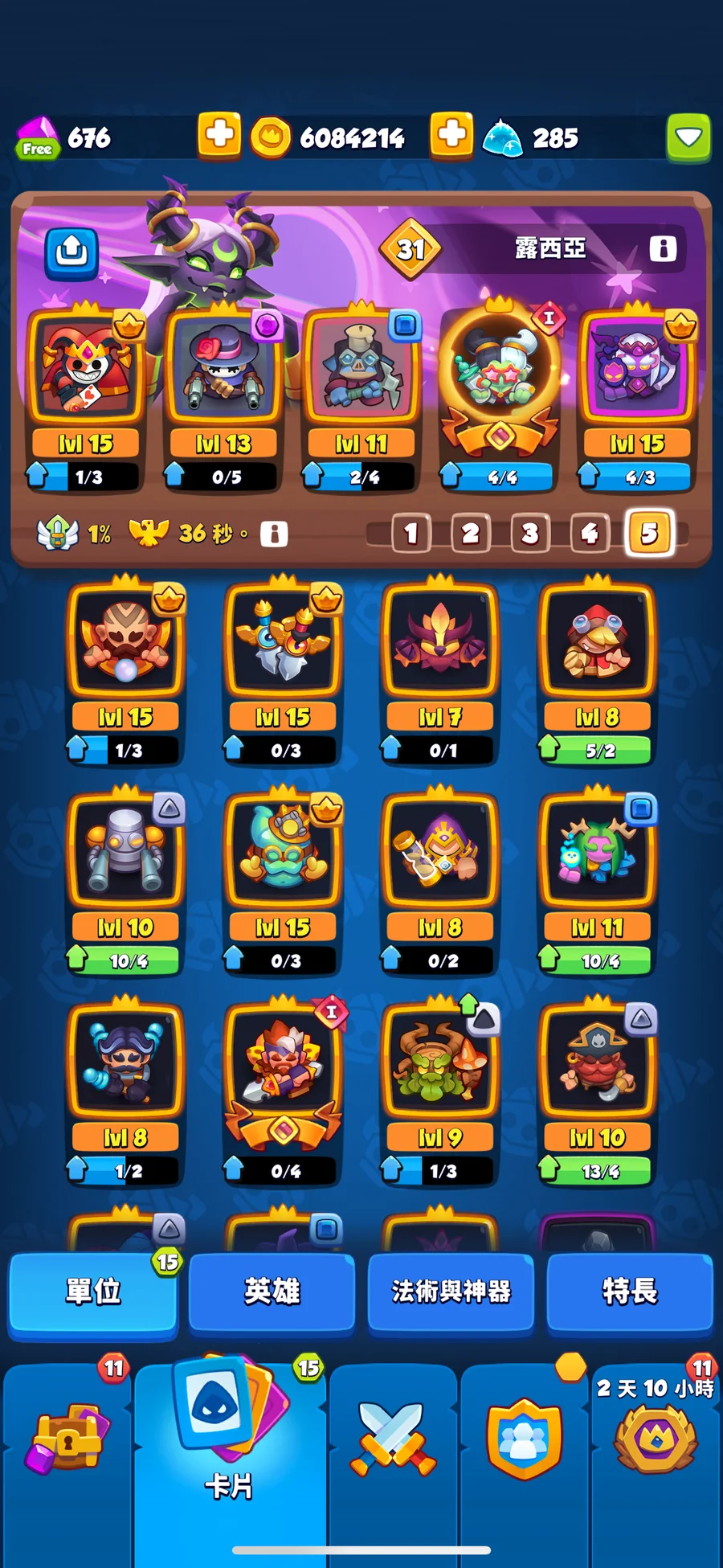Switch to deck slot 1
Viewport: 723px width, 1568px height.
click(x=411, y=533)
